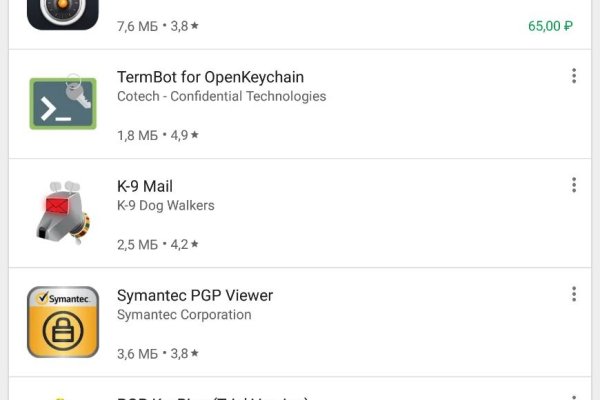Open the K-9 Mail app listing
600x400 pixels.
pos(145,187)
